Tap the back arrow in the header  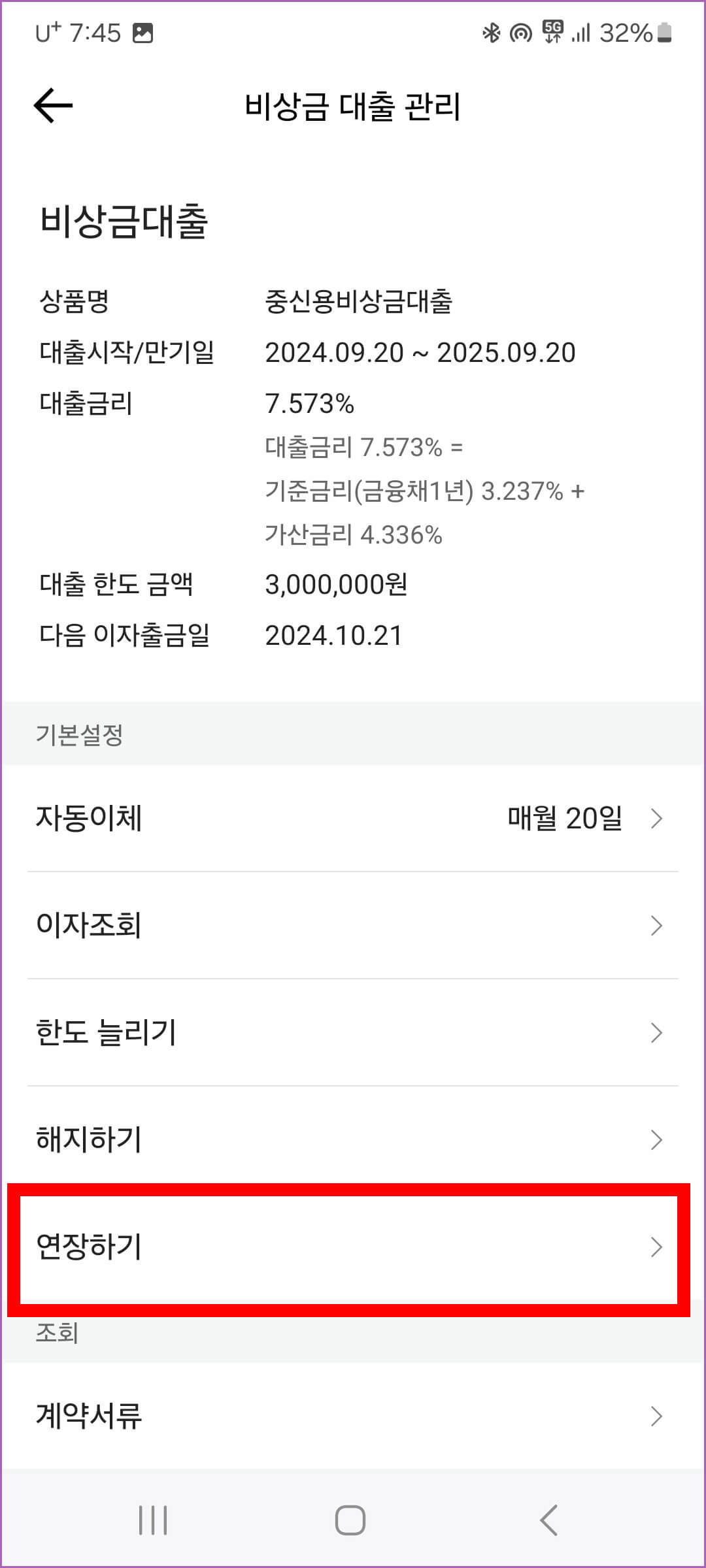[x=51, y=105]
